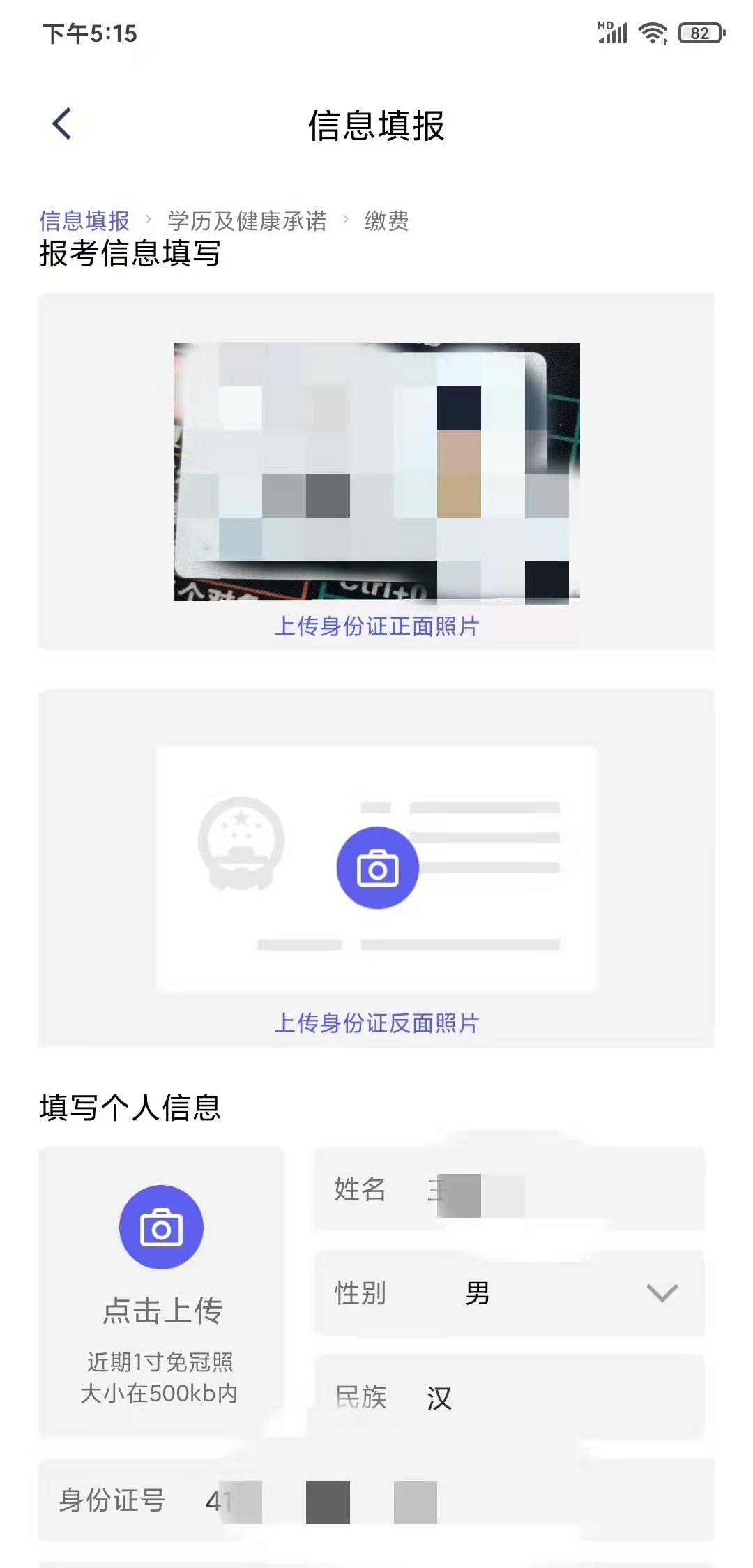Expand the arrow after 信息填报 breadcrumb
The image size is (753, 1568).
(151, 220)
